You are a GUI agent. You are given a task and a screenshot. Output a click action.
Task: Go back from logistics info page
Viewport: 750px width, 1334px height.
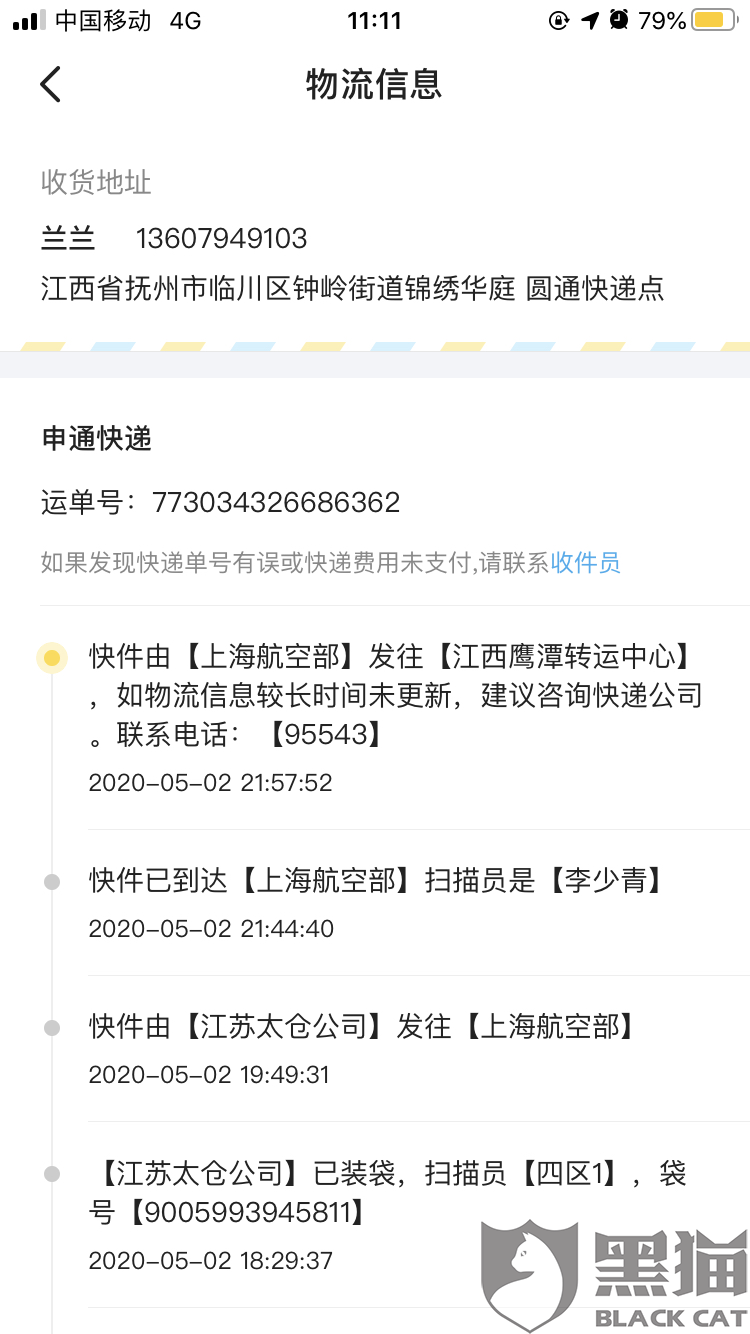(51, 84)
